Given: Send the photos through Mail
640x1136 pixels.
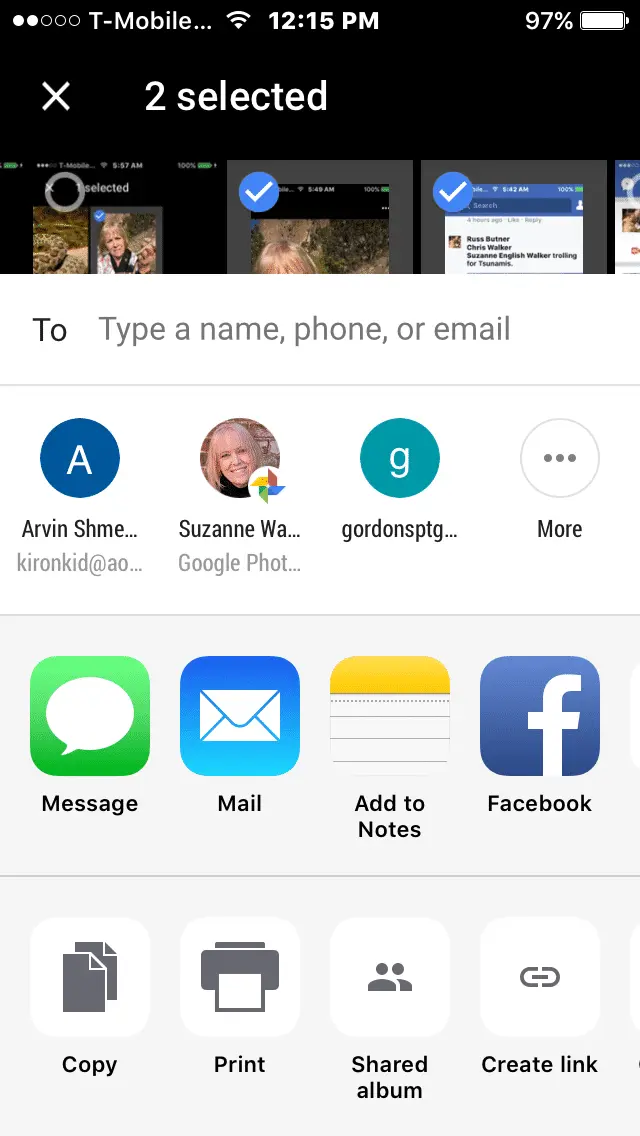Looking at the screenshot, I should point(240,716).
